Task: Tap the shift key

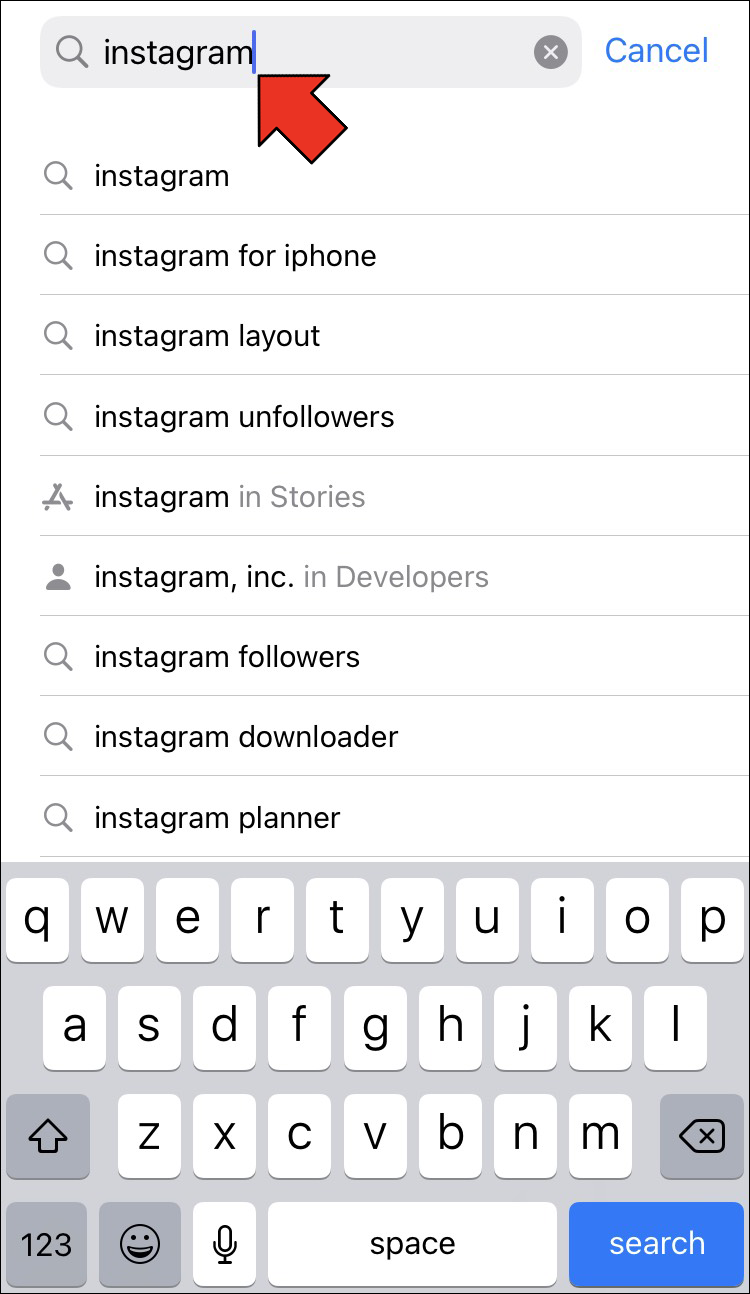Action: pyautogui.click(x=47, y=1135)
